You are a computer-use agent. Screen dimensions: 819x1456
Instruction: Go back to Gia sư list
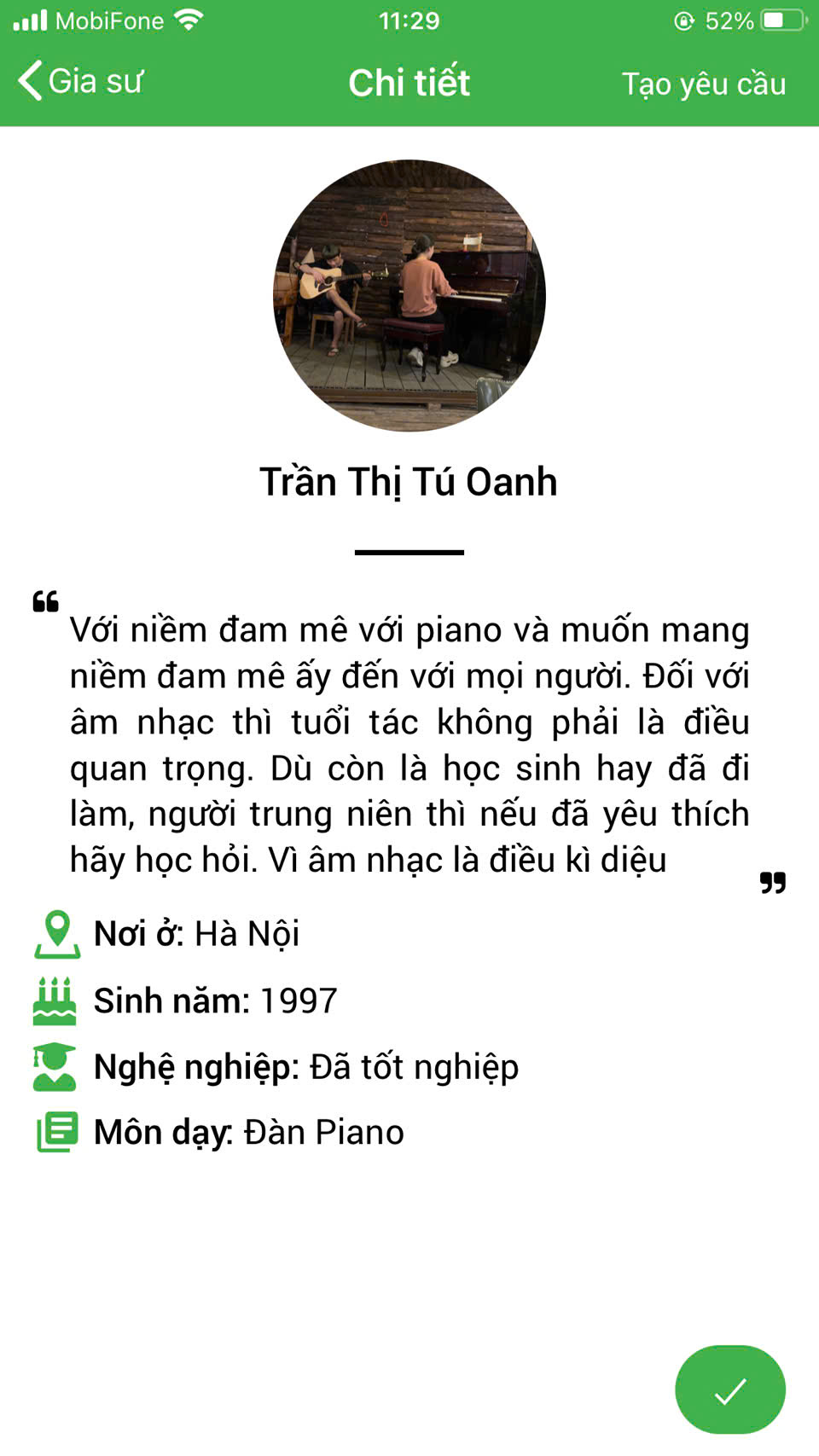pos(80,82)
